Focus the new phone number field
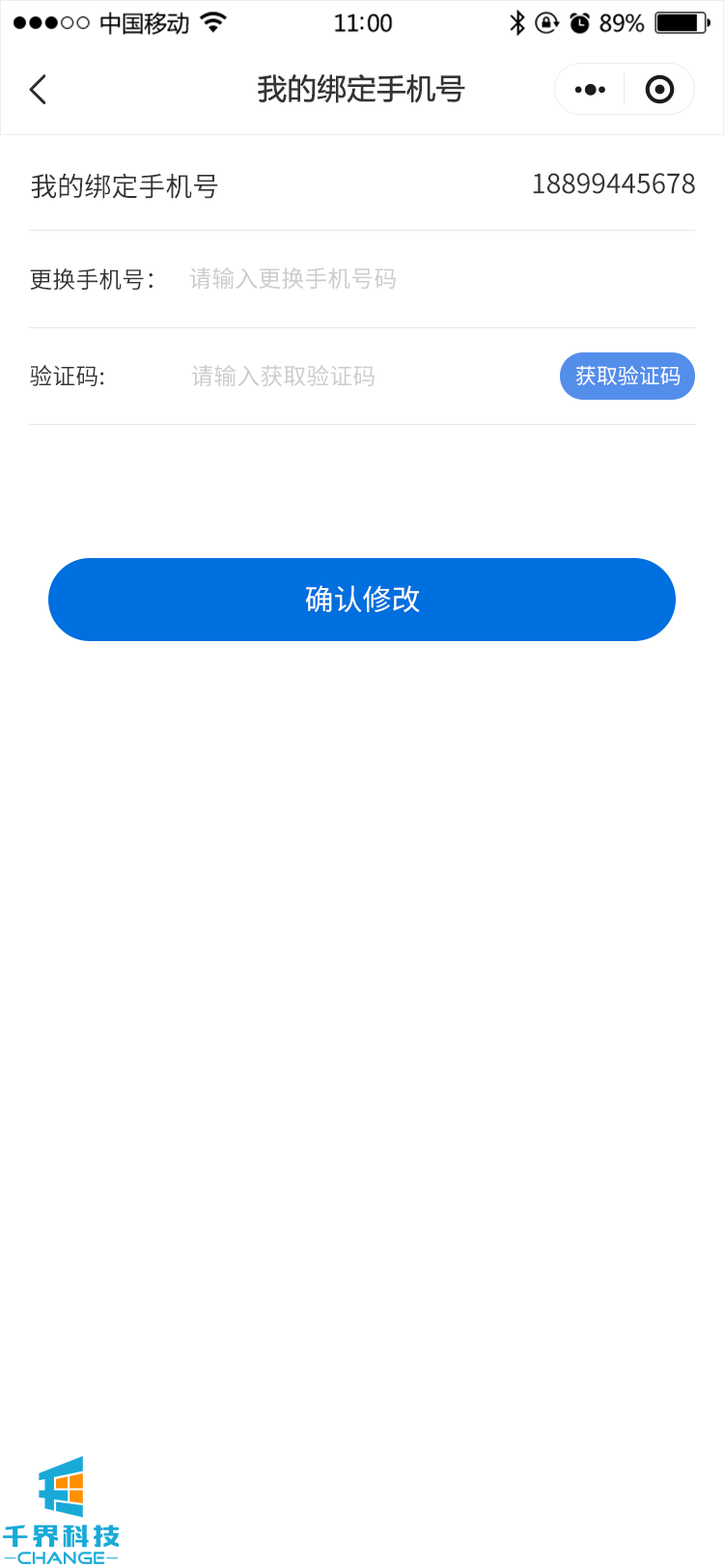The width and height of the screenshot is (724, 1568). pos(386,279)
